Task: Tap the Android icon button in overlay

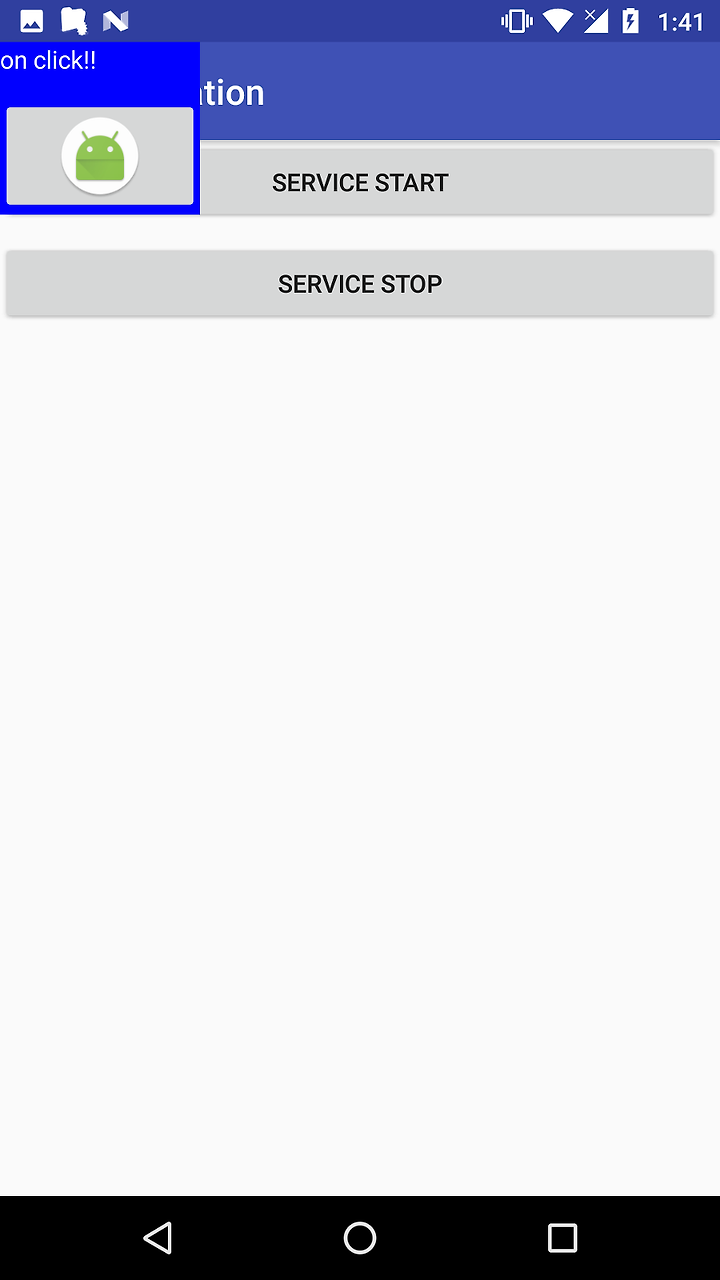Action: [x=100, y=156]
